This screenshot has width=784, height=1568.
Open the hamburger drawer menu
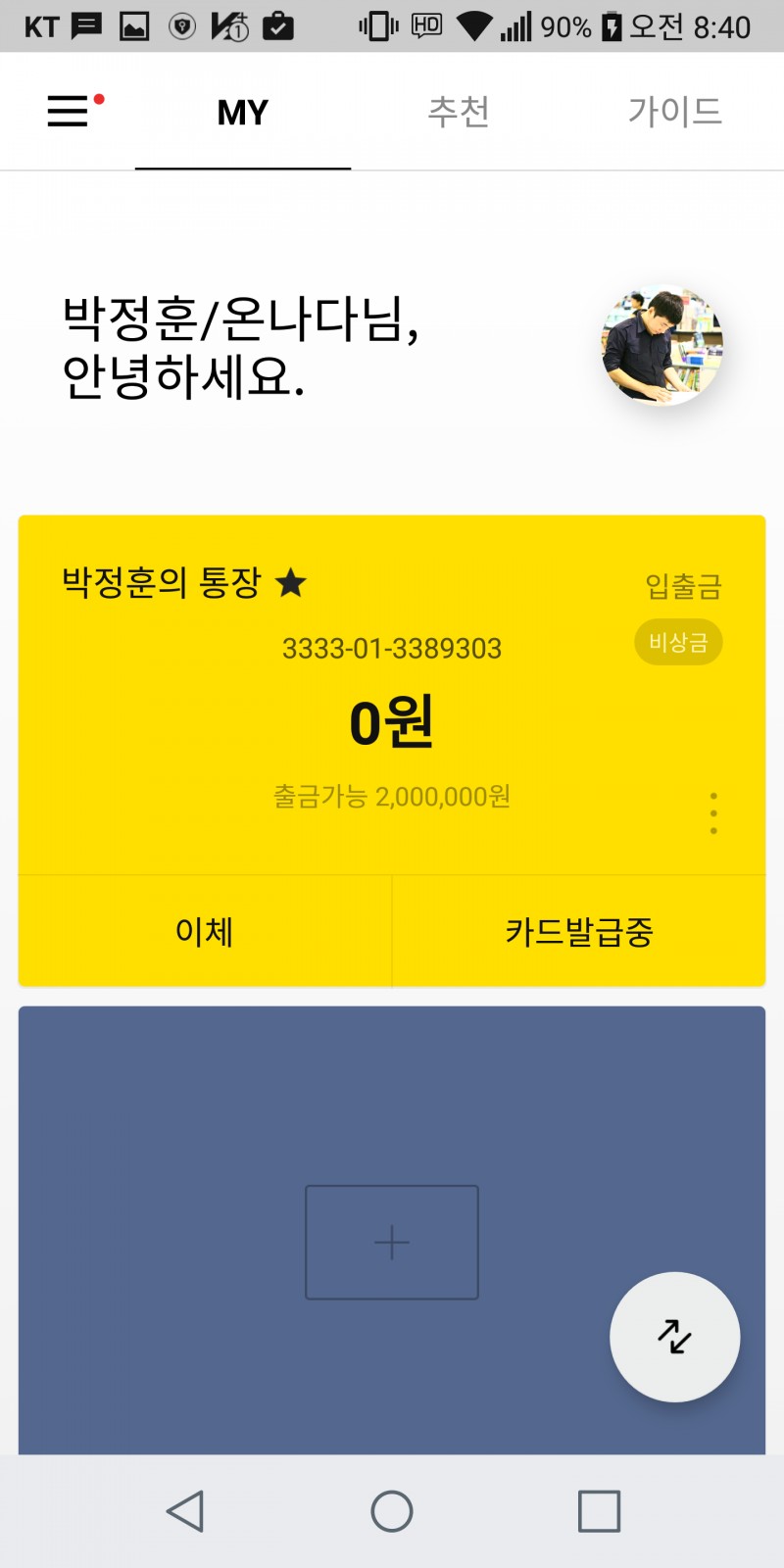[x=69, y=111]
